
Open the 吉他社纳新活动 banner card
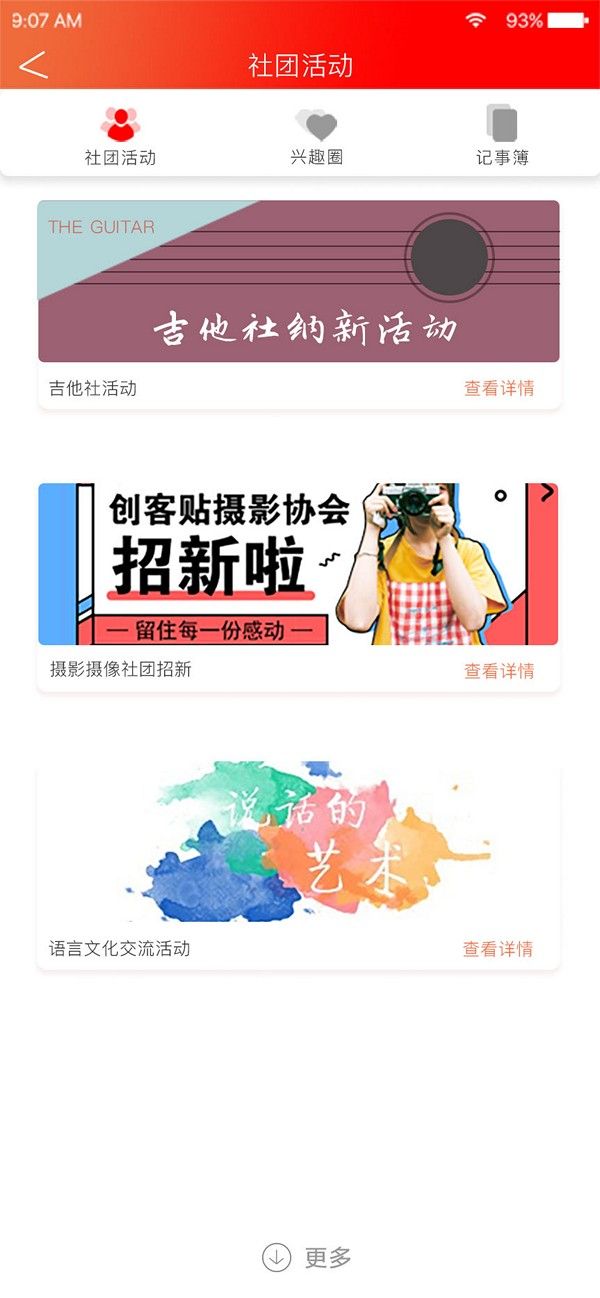(x=298, y=281)
